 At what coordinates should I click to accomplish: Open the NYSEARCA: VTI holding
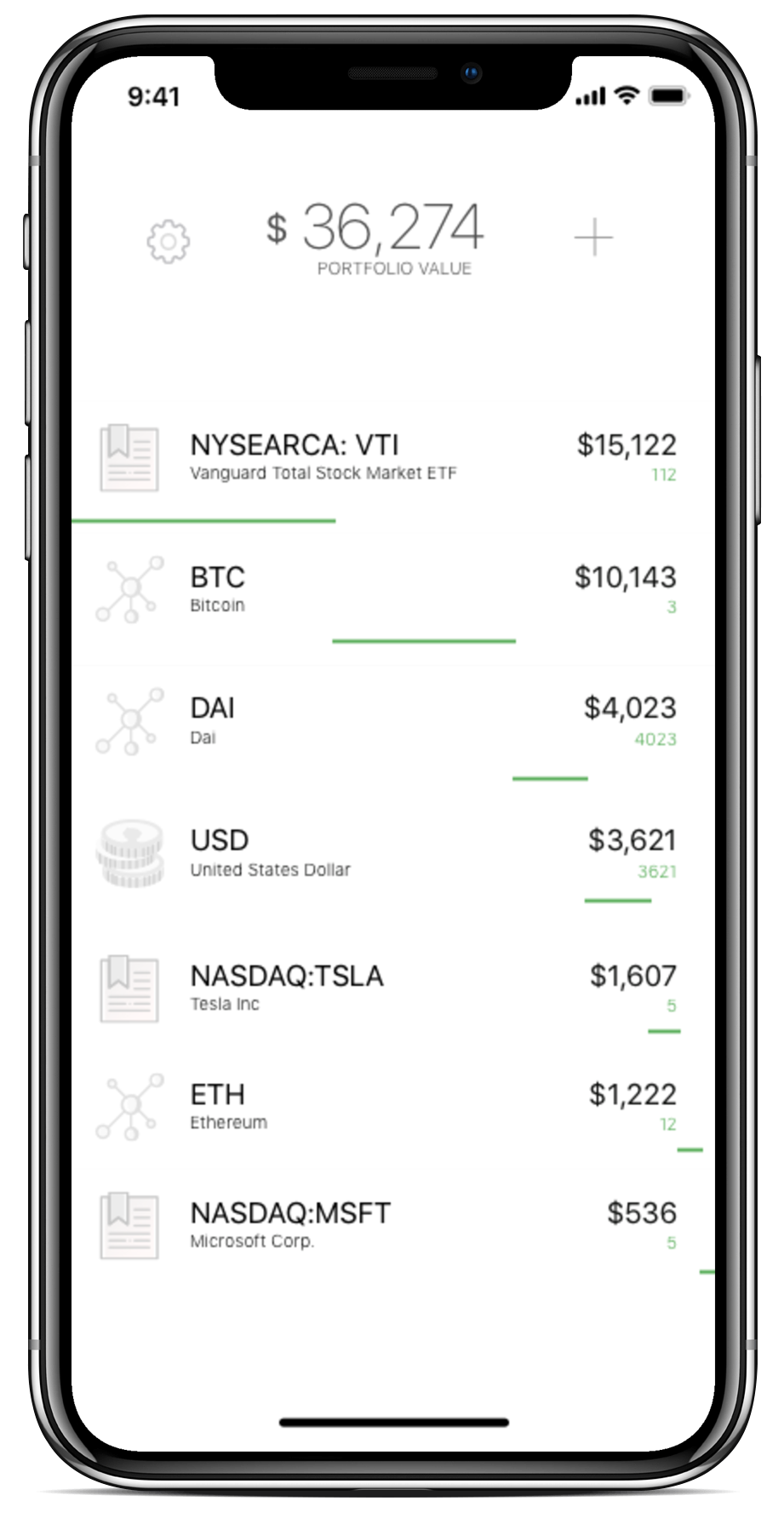[392, 458]
